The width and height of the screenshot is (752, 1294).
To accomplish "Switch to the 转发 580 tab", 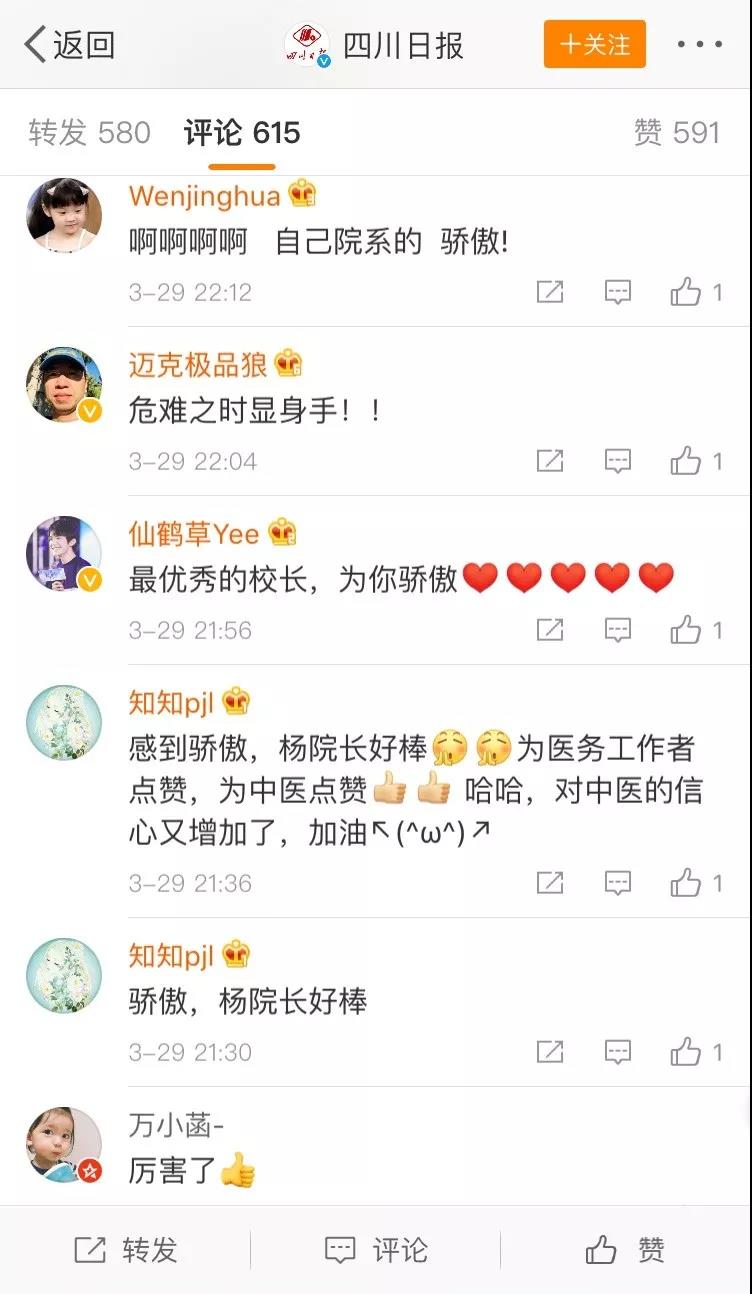I will point(89,133).
